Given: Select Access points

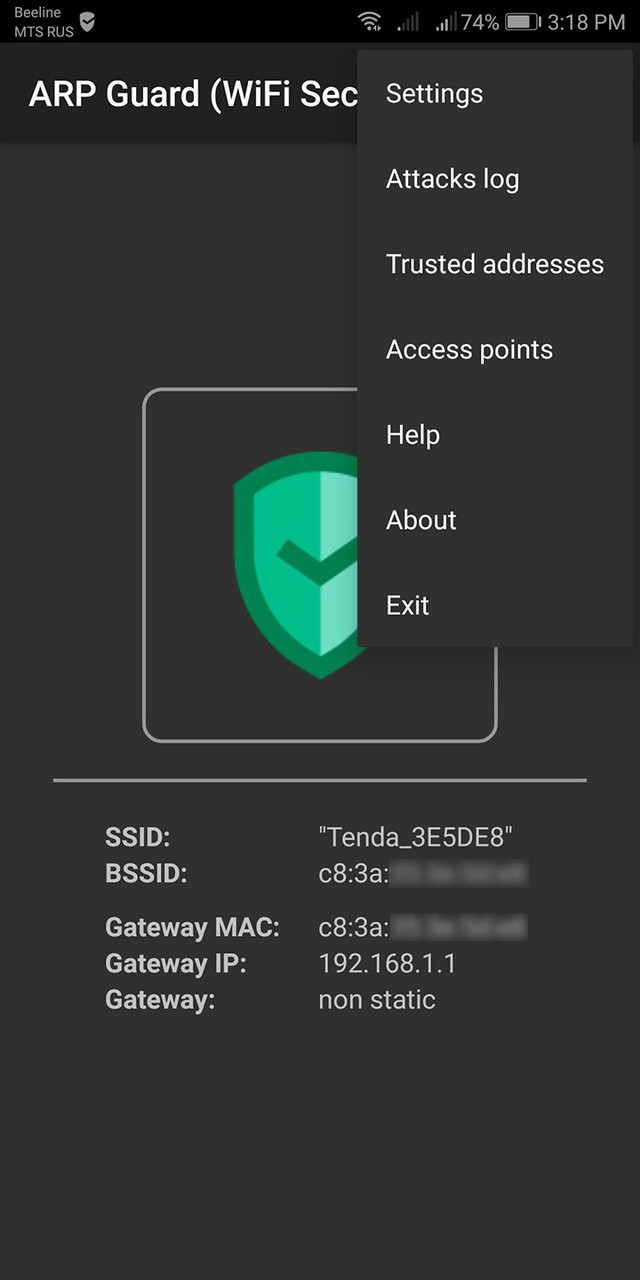Looking at the screenshot, I should tap(469, 350).
